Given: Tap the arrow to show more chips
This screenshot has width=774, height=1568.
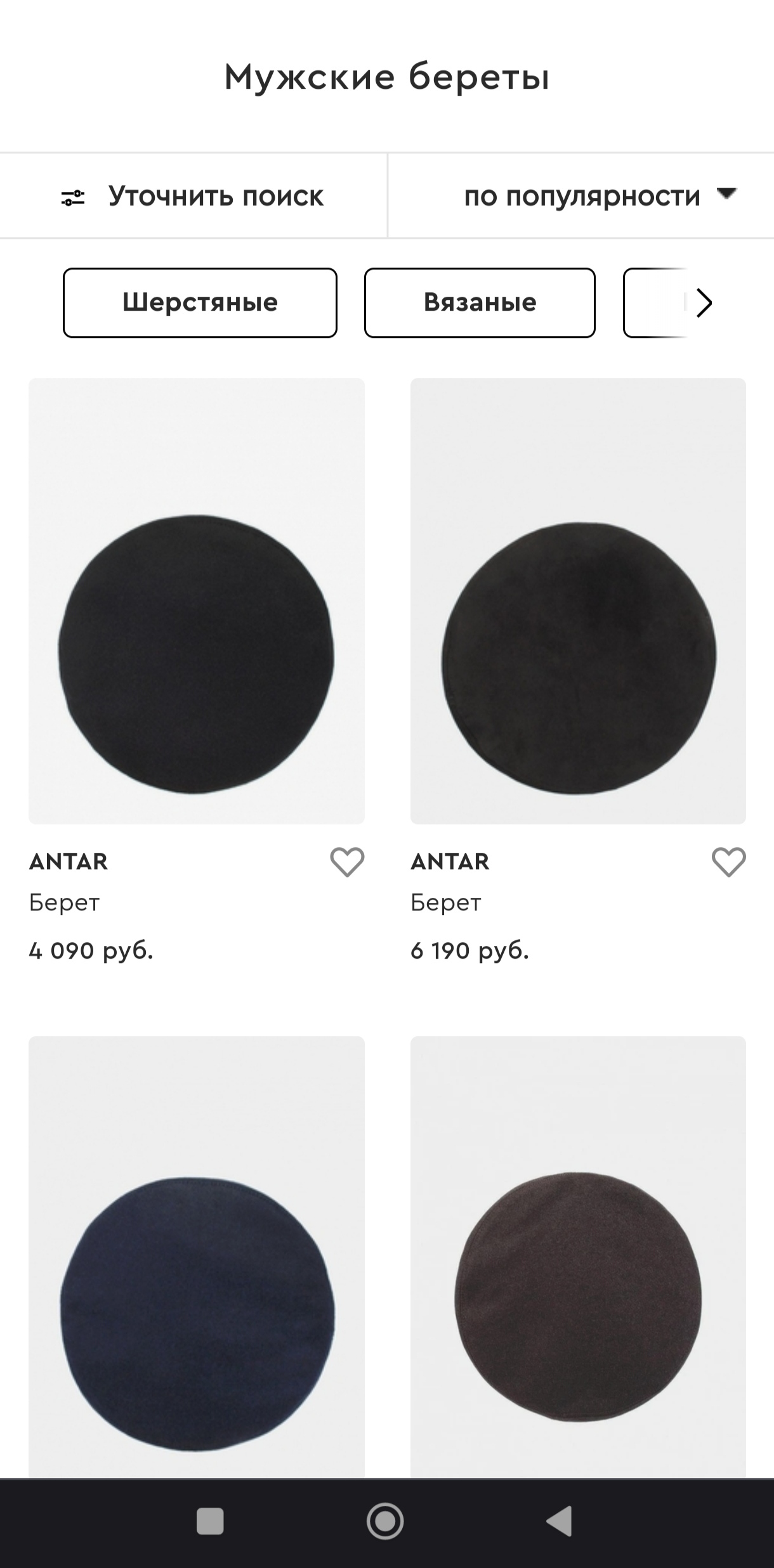Looking at the screenshot, I should [x=703, y=302].
